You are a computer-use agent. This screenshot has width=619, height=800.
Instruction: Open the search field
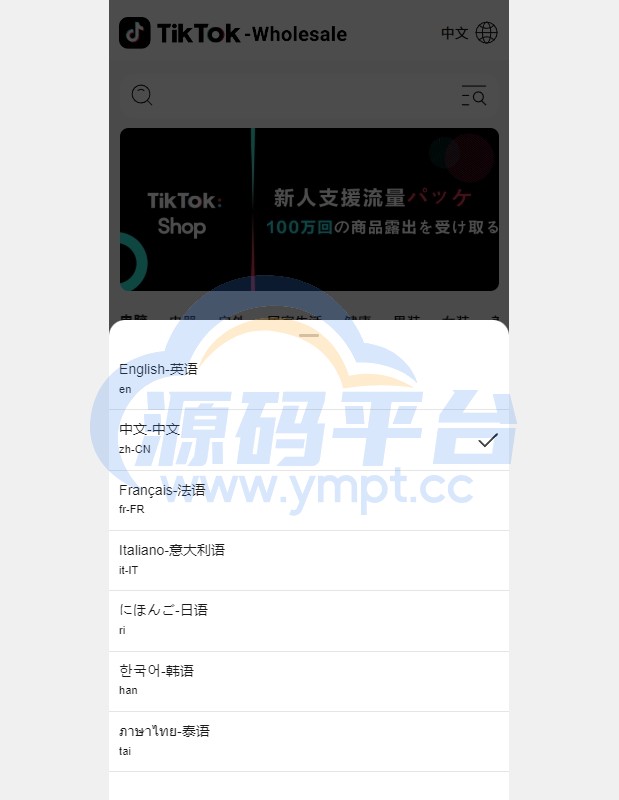(x=290, y=96)
